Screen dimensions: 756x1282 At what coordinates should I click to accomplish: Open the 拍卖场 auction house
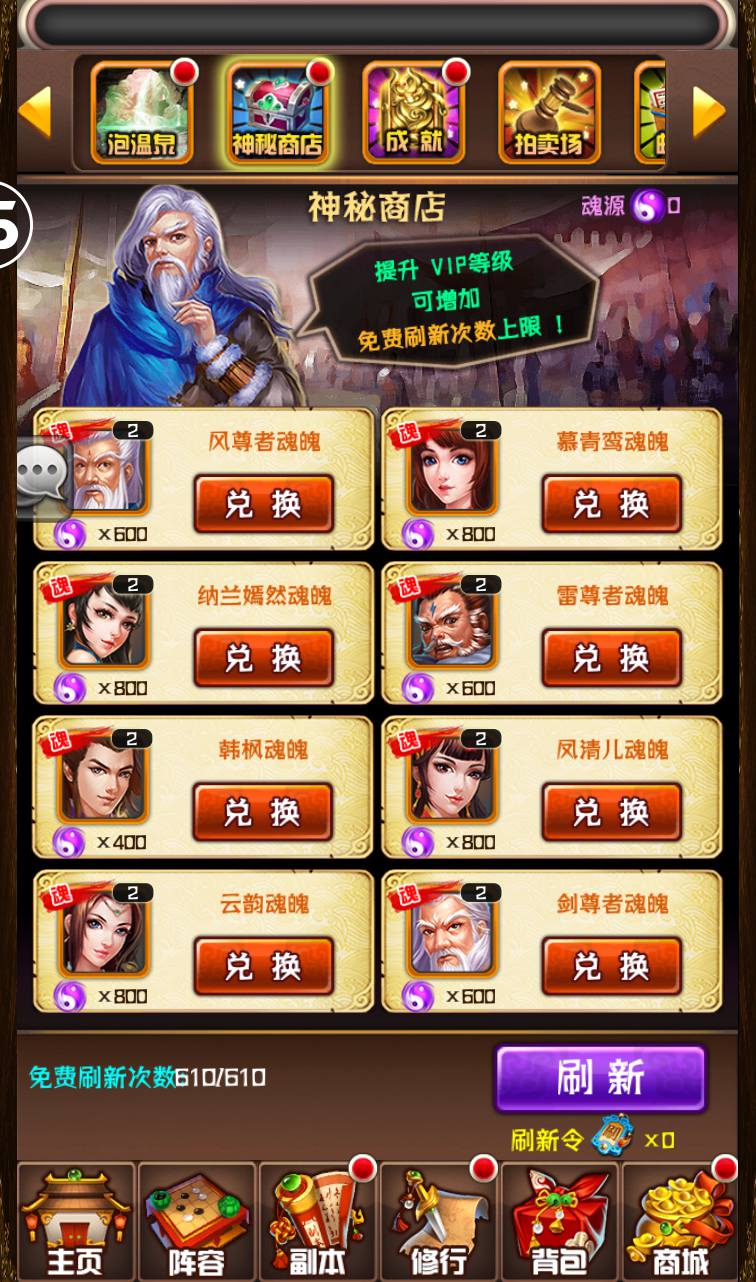coord(549,113)
